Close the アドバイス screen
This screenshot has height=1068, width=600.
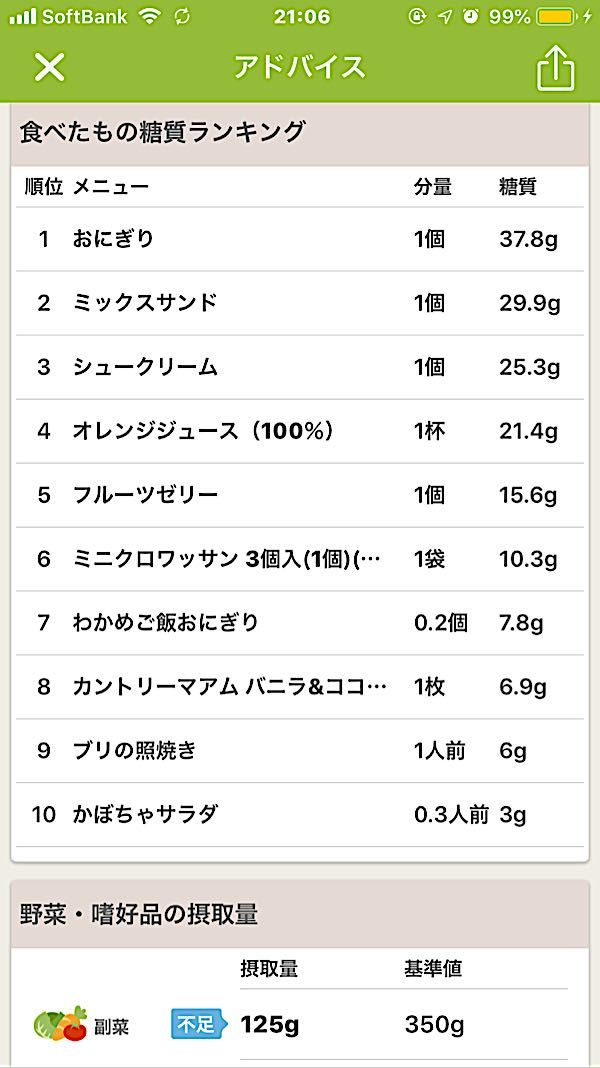point(50,67)
